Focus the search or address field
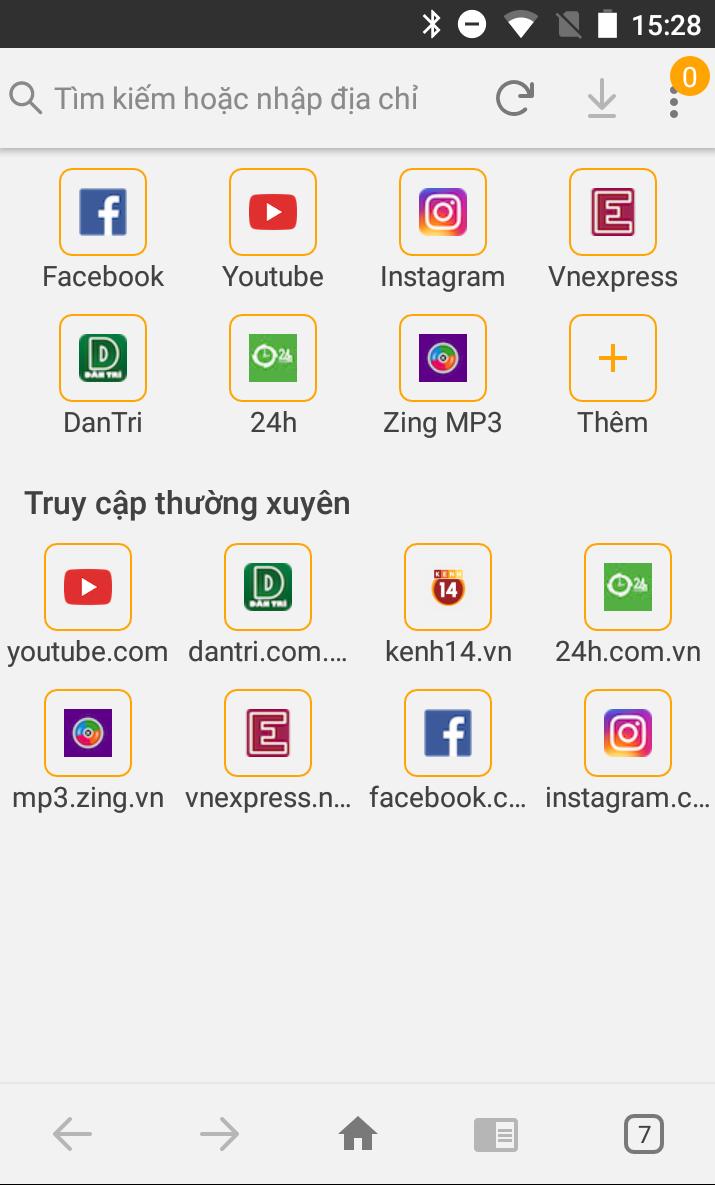The width and height of the screenshot is (715, 1185). click(235, 99)
